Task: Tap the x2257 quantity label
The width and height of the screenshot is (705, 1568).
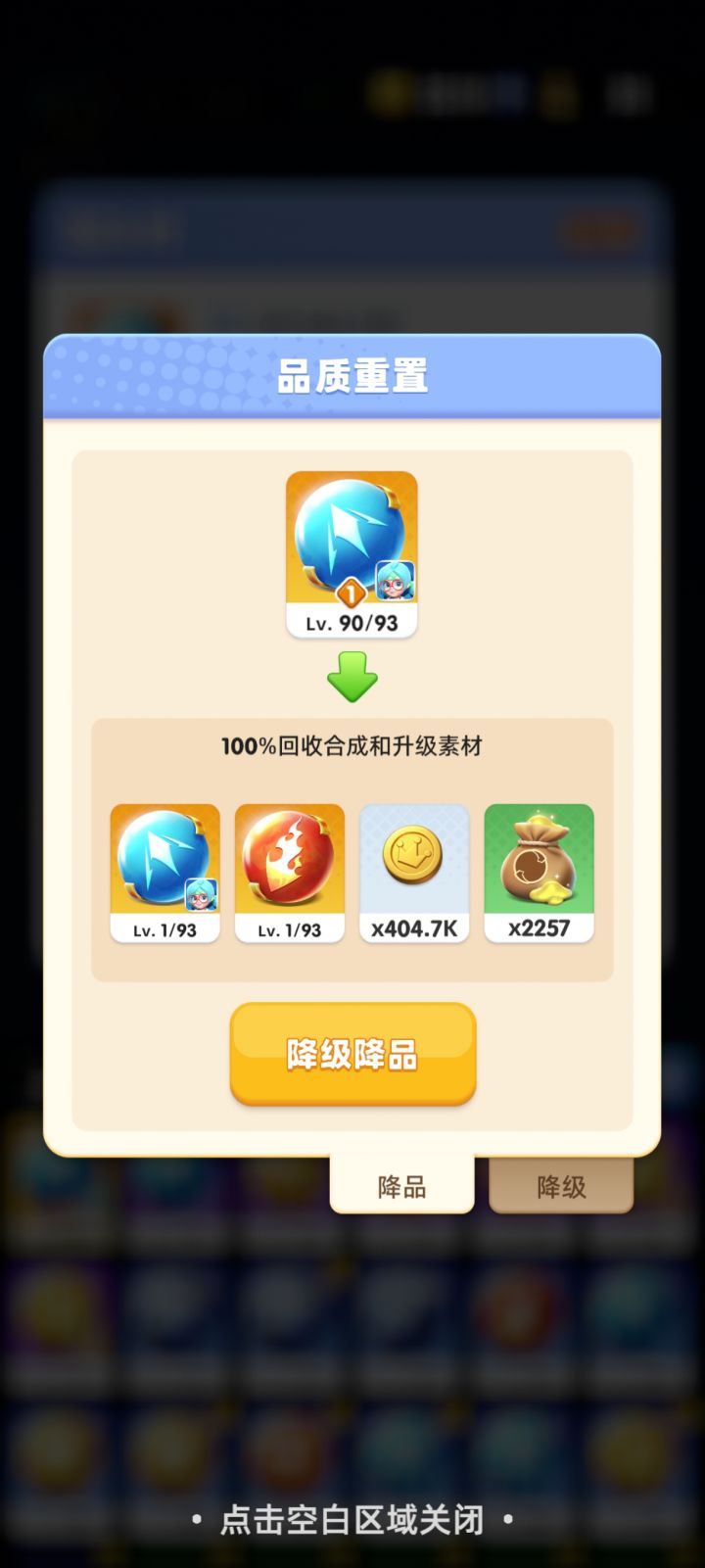Action: tap(539, 928)
